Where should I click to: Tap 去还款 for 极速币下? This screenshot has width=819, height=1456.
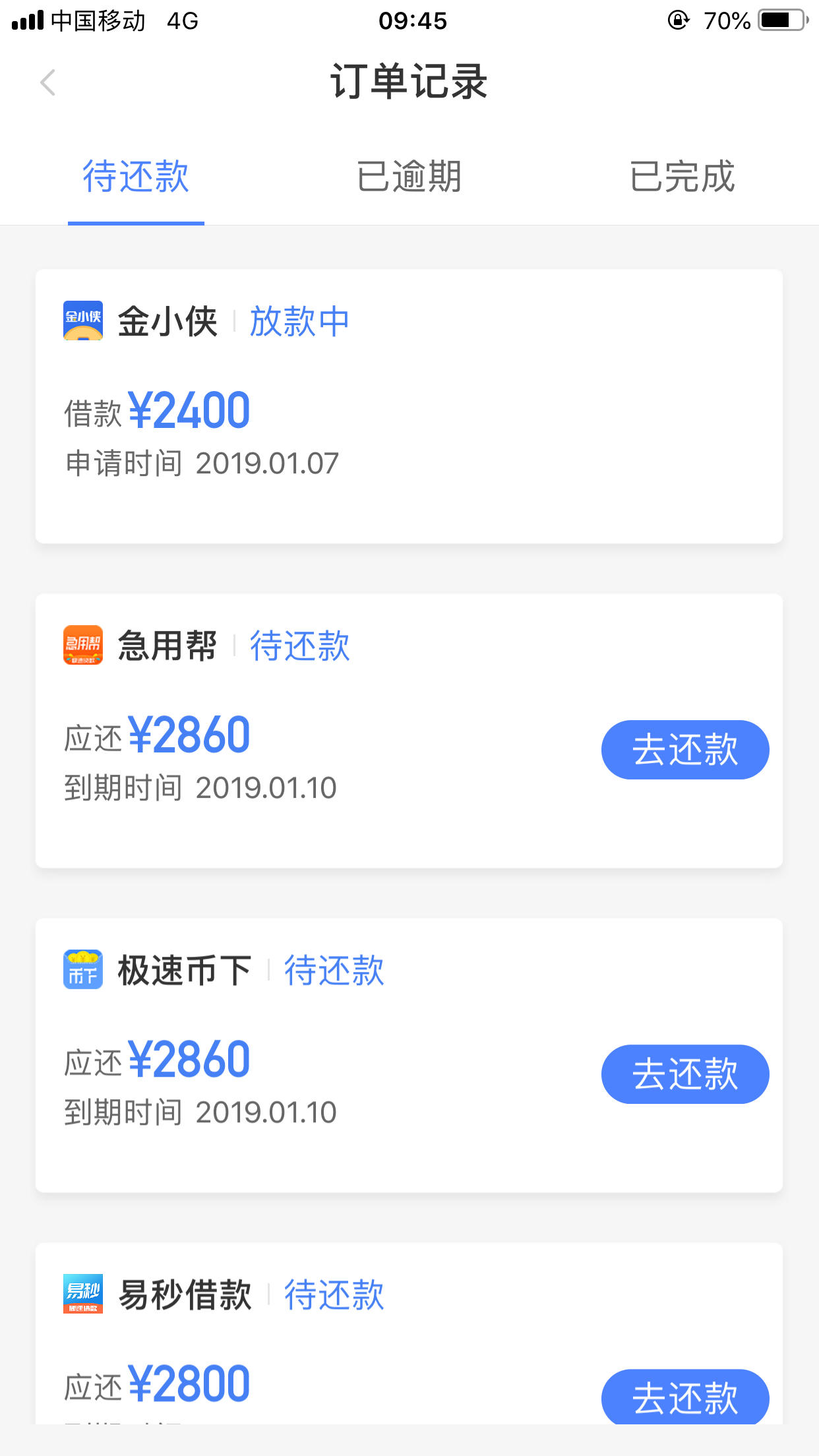point(685,1074)
